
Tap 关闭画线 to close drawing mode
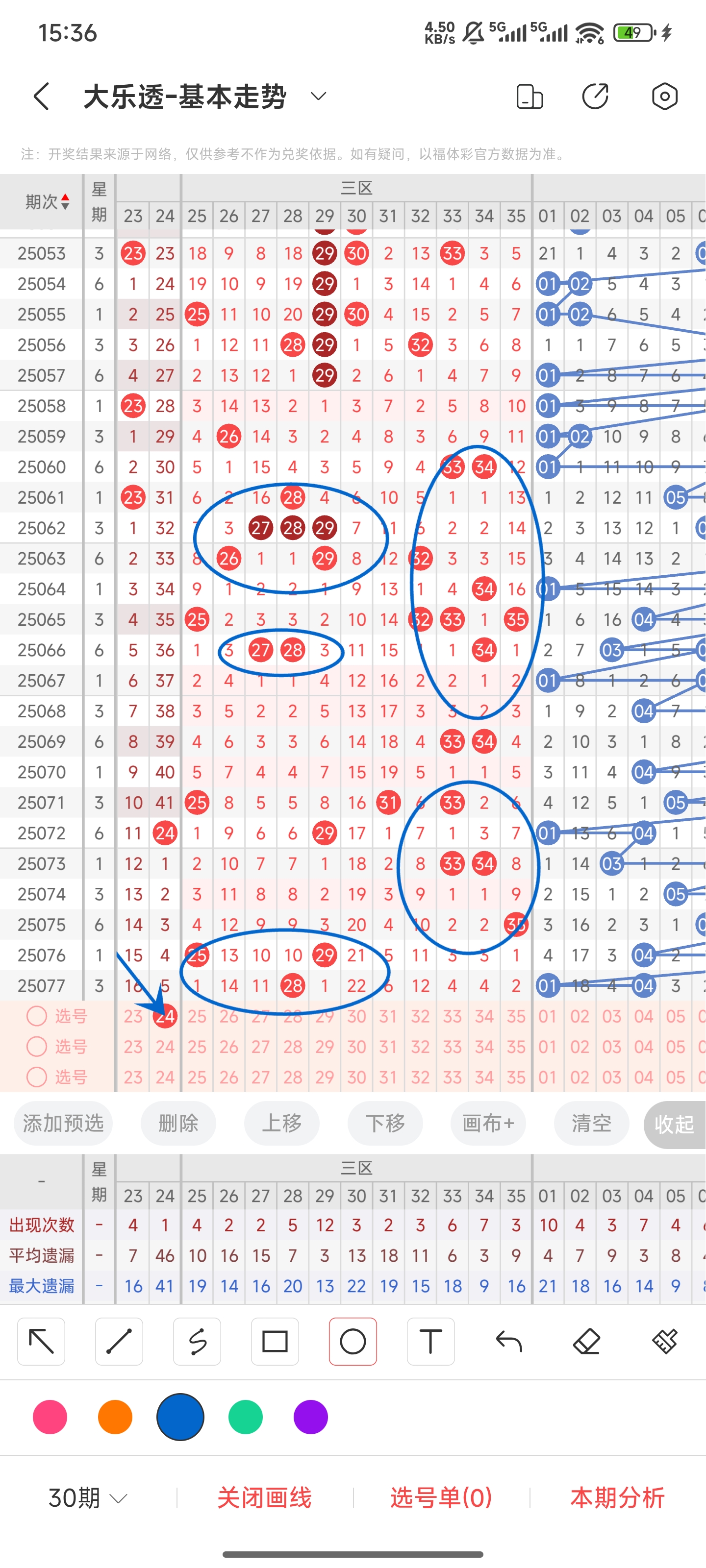(264, 1497)
